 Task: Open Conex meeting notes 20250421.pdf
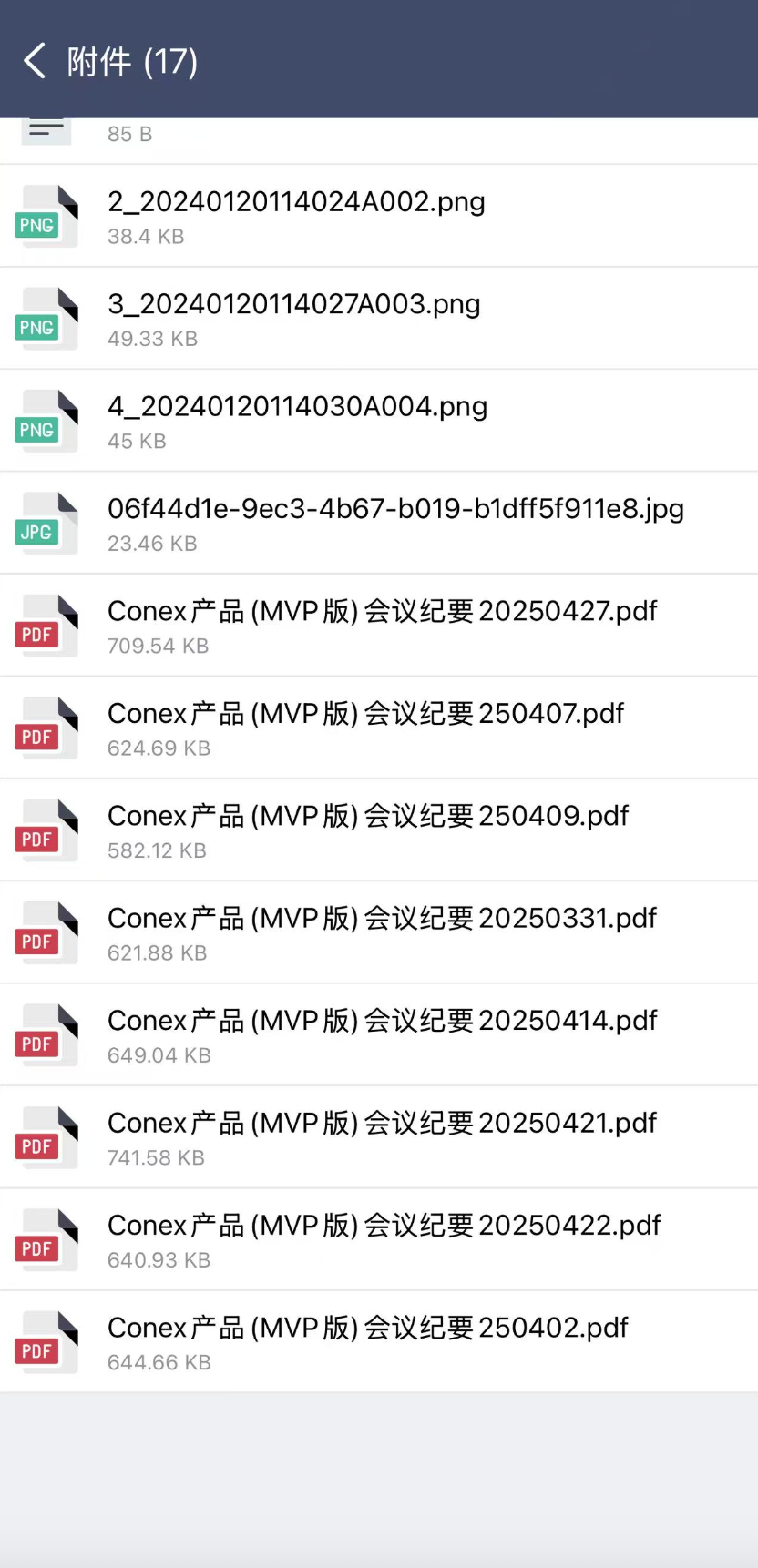[378, 1137]
